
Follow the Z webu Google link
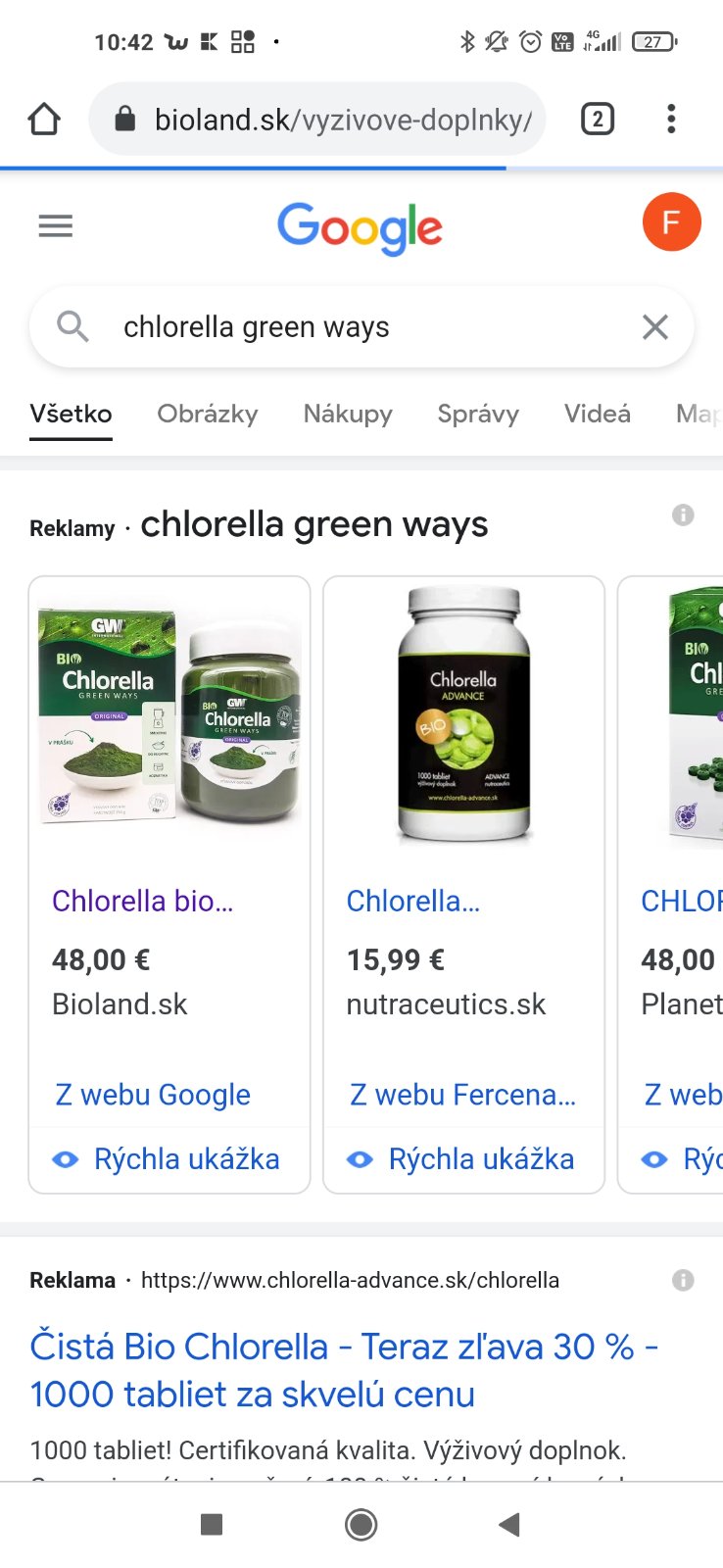pos(153,1095)
